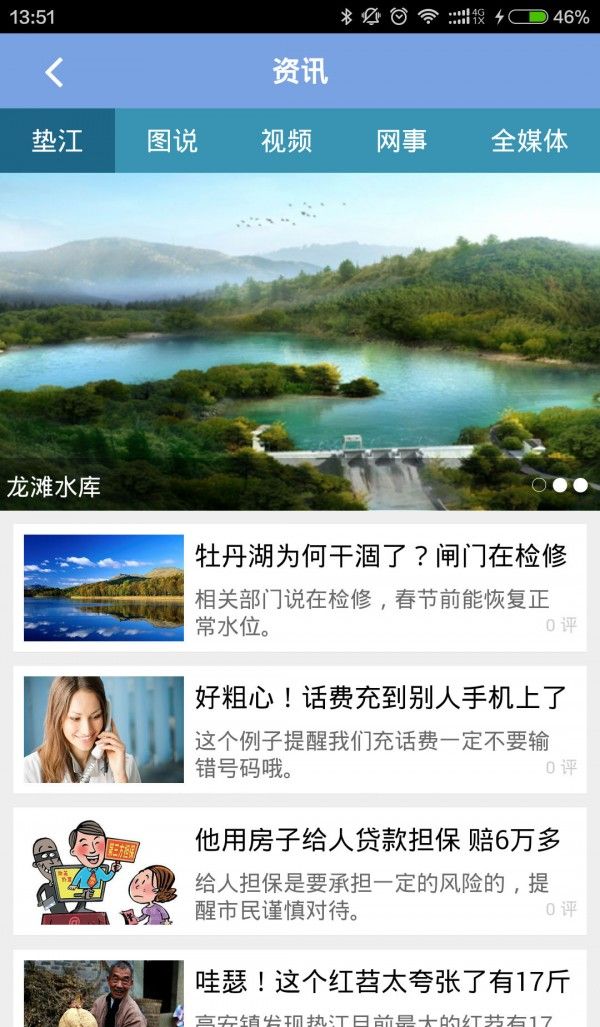Go back using the top-left arrow
The image size is (600, 1027).
(54, 72)
